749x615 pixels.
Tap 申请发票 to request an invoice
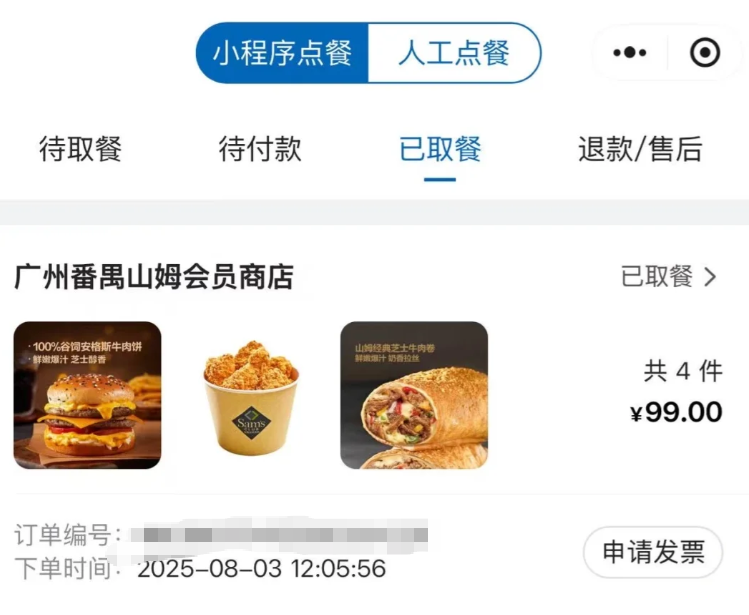pyautogui.click(x=653, y=552)
